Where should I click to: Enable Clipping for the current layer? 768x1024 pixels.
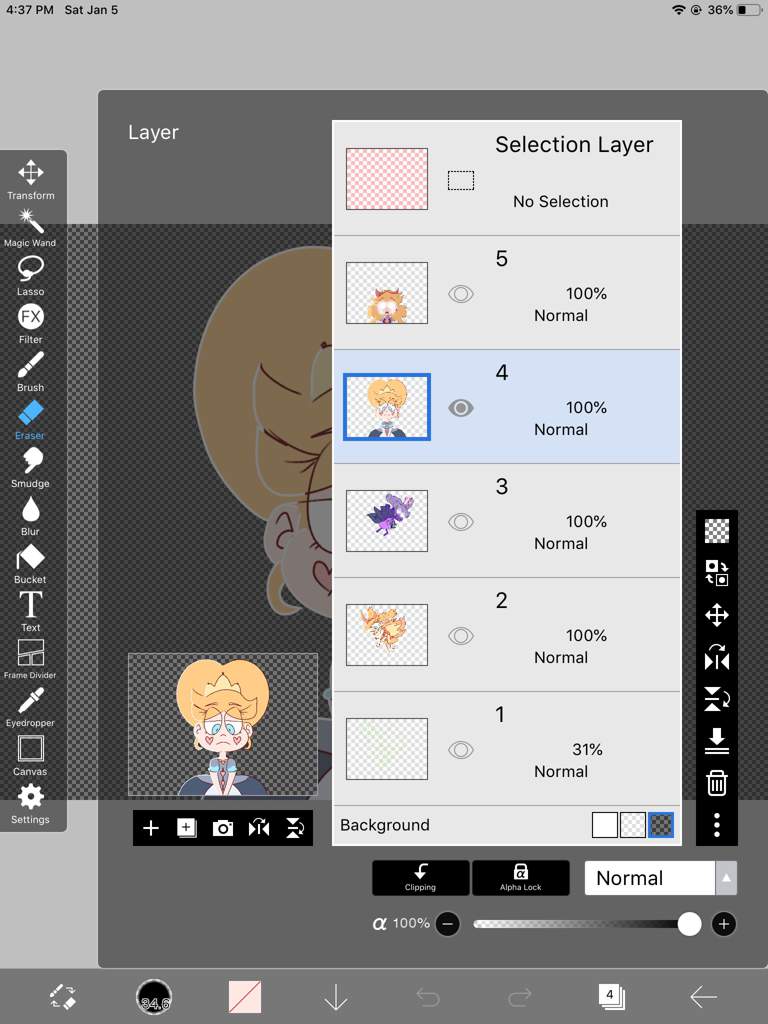click(x=420, y=877)
